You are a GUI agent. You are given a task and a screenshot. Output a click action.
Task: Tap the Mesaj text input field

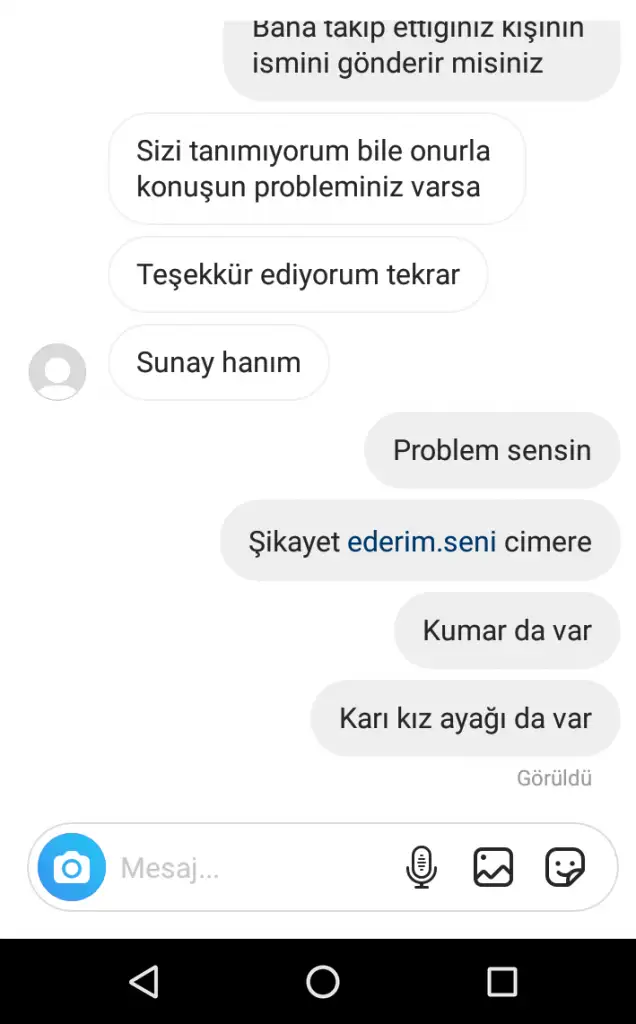[250, 867]
